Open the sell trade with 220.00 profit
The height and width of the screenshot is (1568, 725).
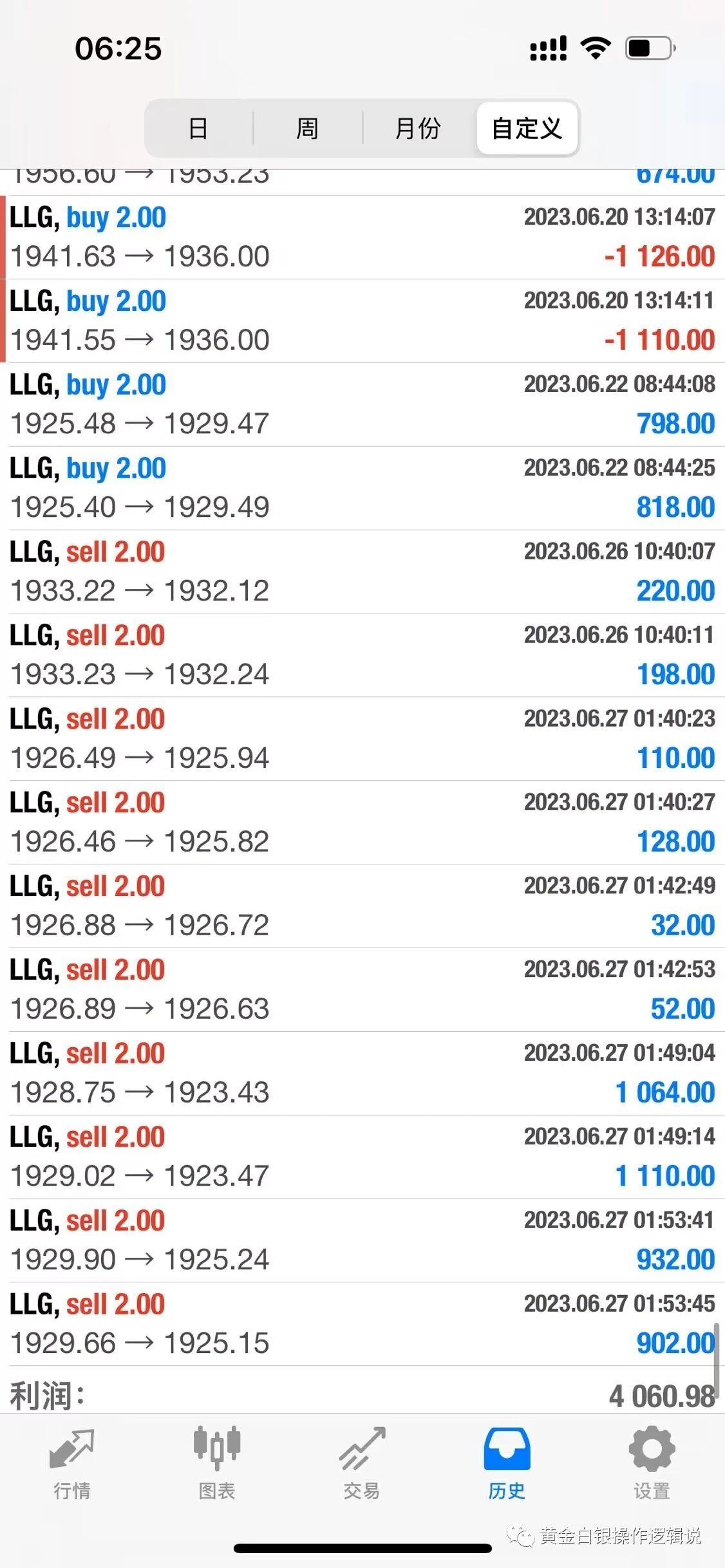click(362, 572)
